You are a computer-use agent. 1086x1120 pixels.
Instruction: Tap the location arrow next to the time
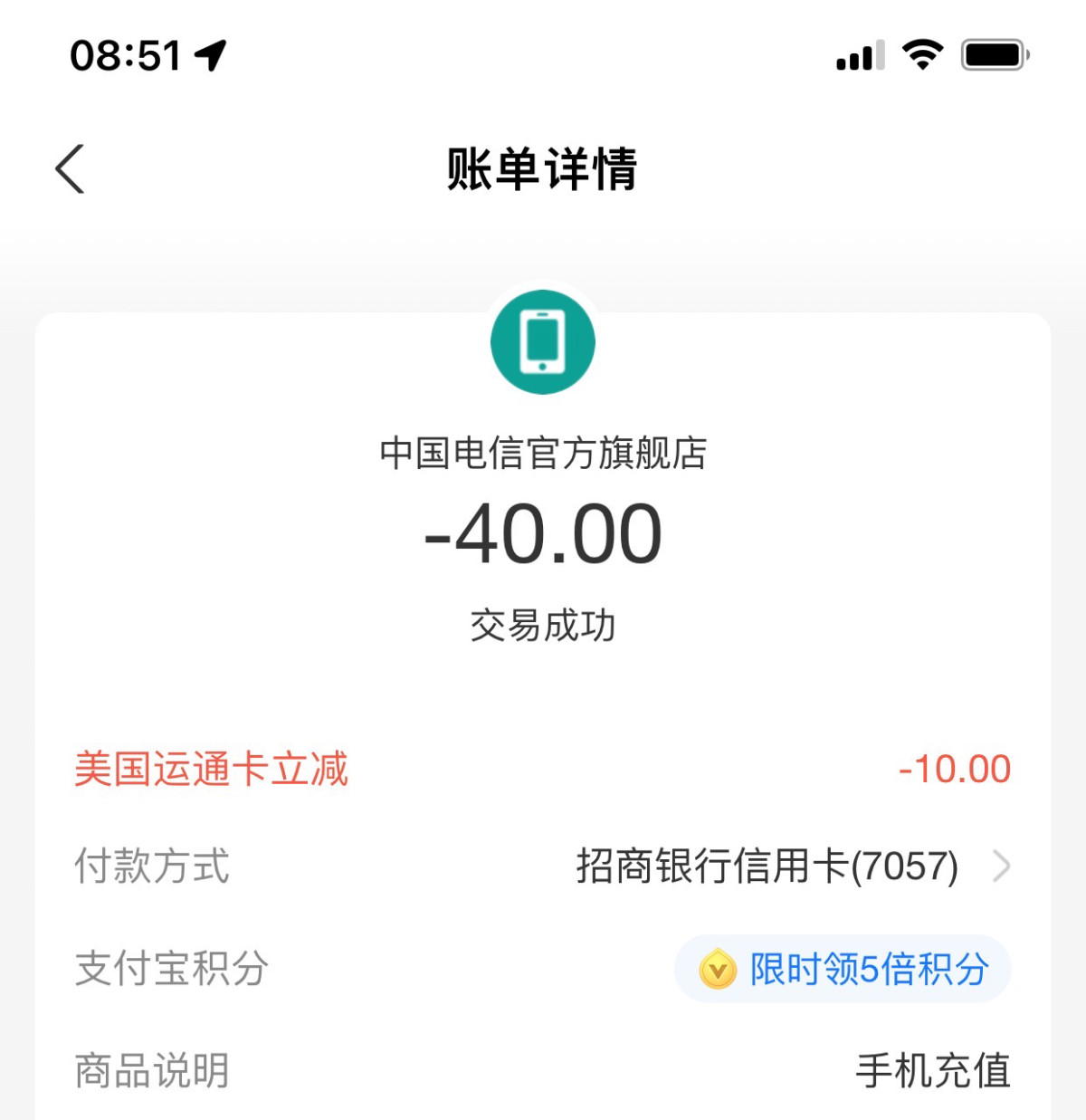pos(210,54)
